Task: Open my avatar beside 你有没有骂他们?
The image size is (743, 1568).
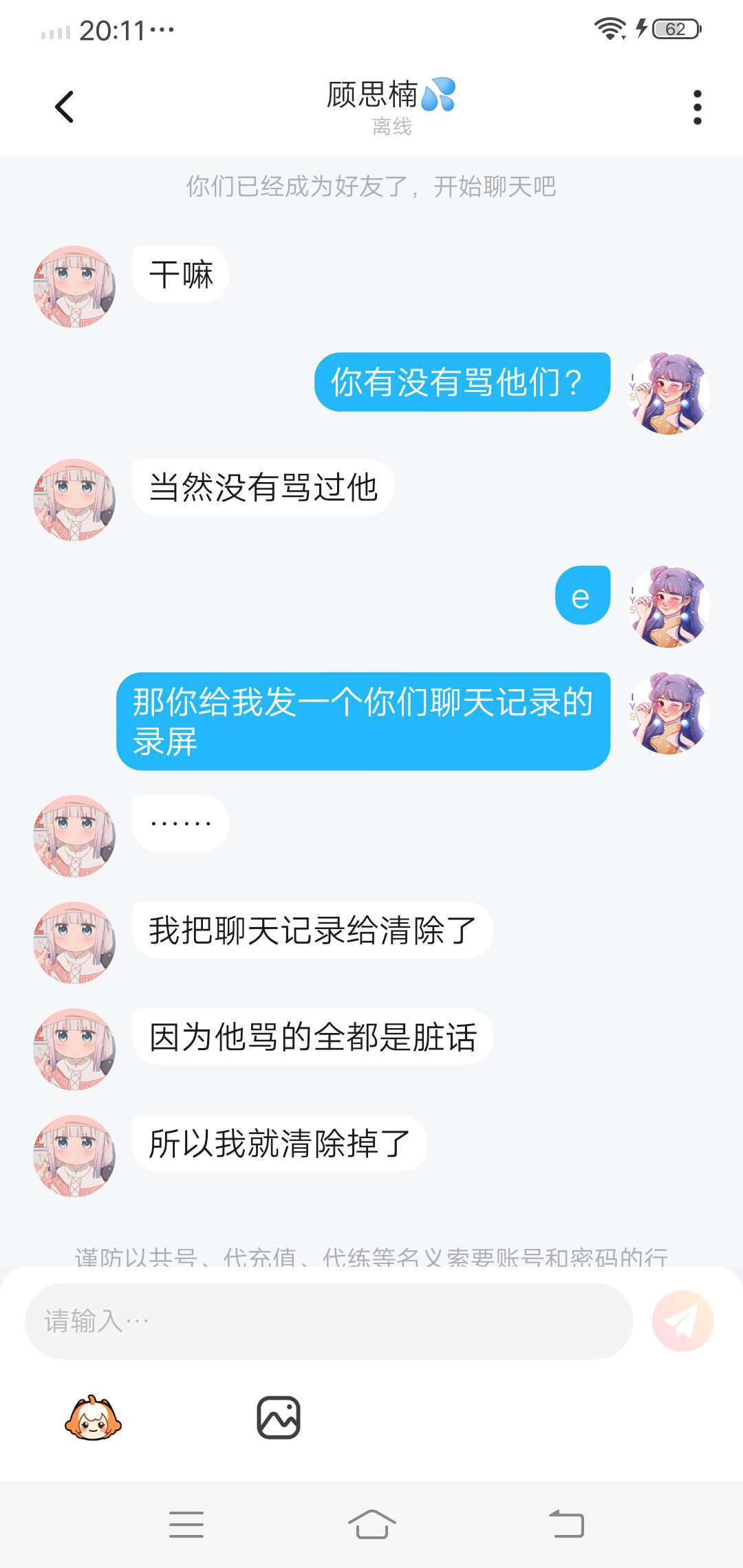Action: (669, 393)
